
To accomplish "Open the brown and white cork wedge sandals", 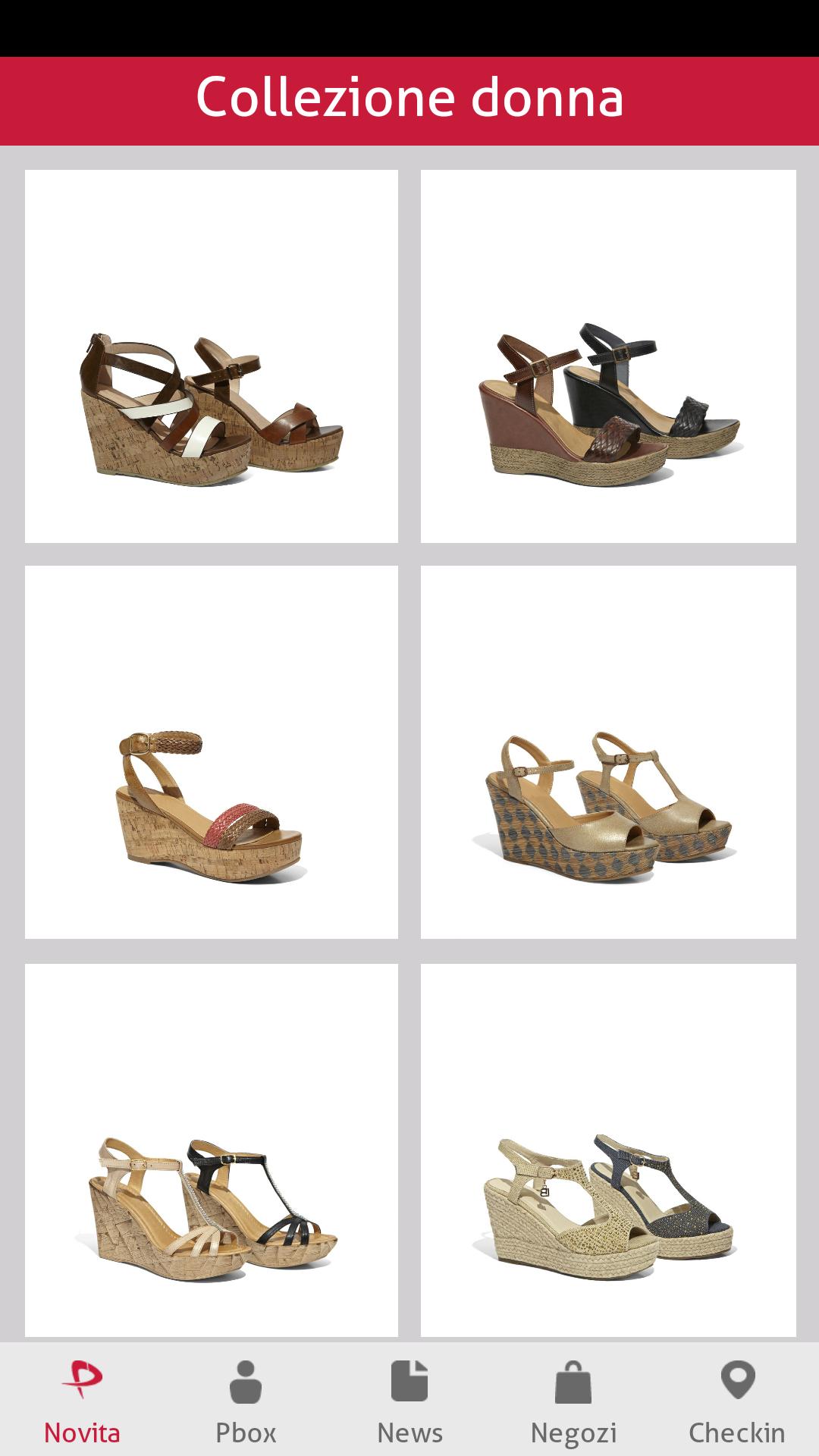I will [212, 356].
